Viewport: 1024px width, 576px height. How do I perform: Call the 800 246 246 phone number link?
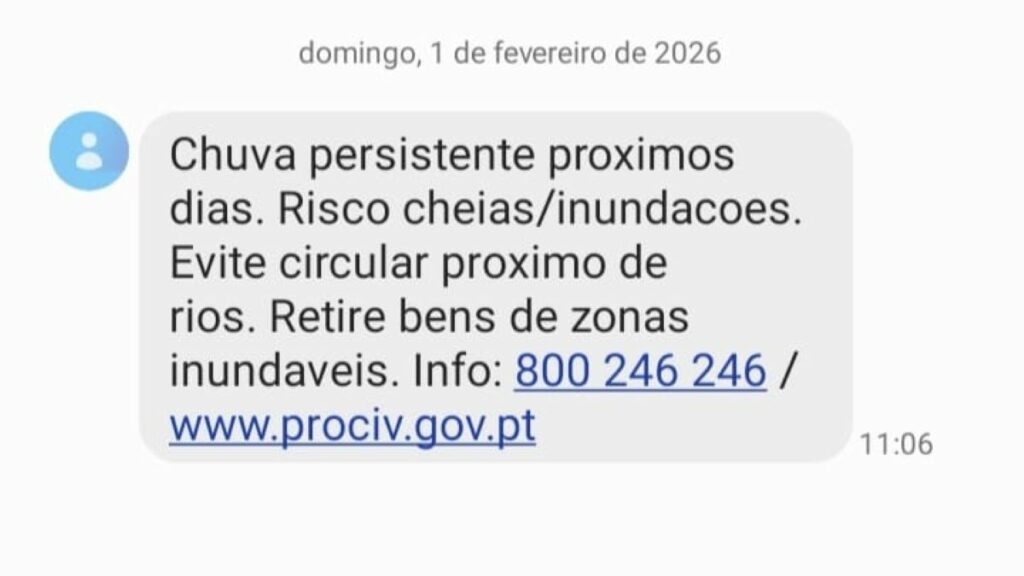pos(640,373)
